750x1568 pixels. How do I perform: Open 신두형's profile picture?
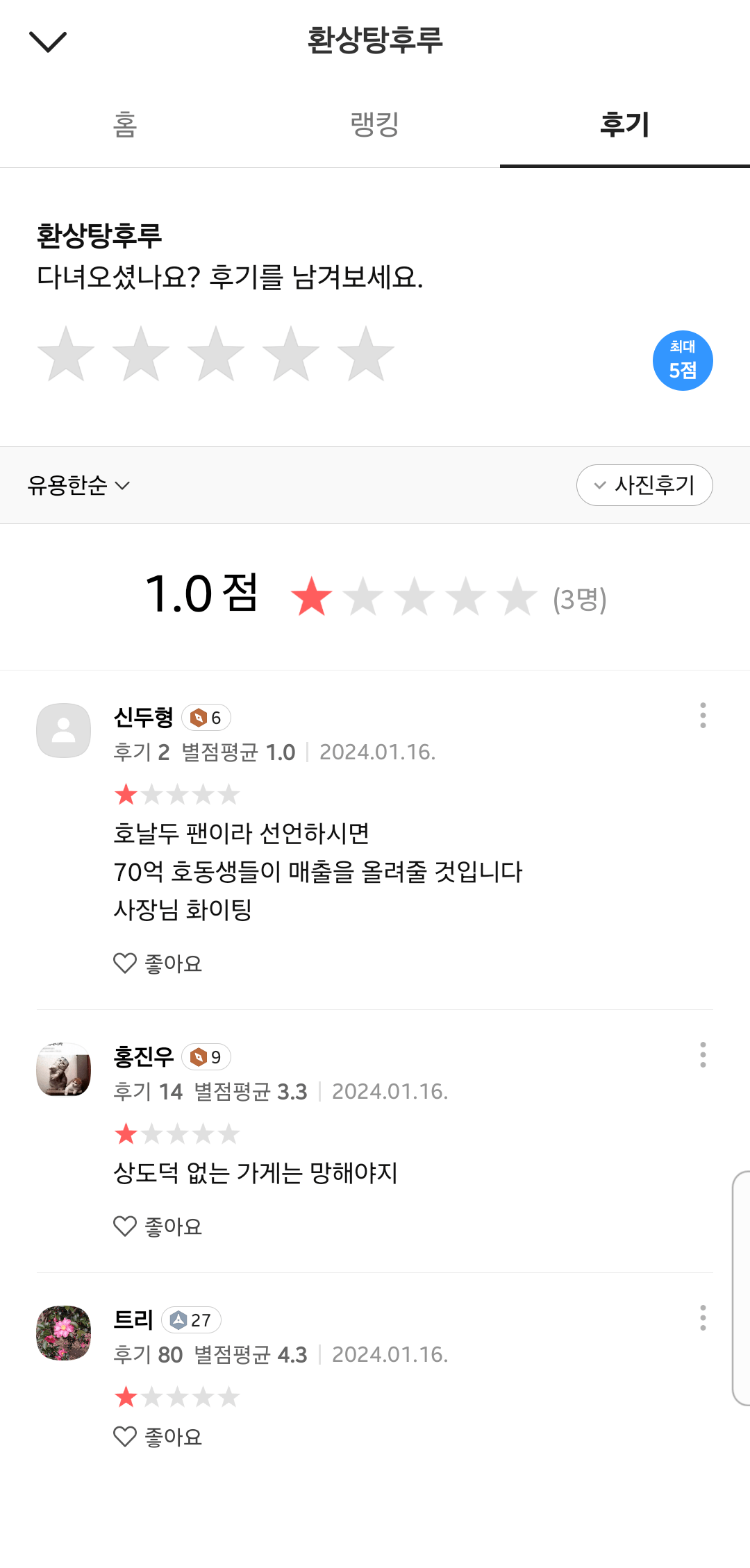pyautogui.click(x=63, y=731)
